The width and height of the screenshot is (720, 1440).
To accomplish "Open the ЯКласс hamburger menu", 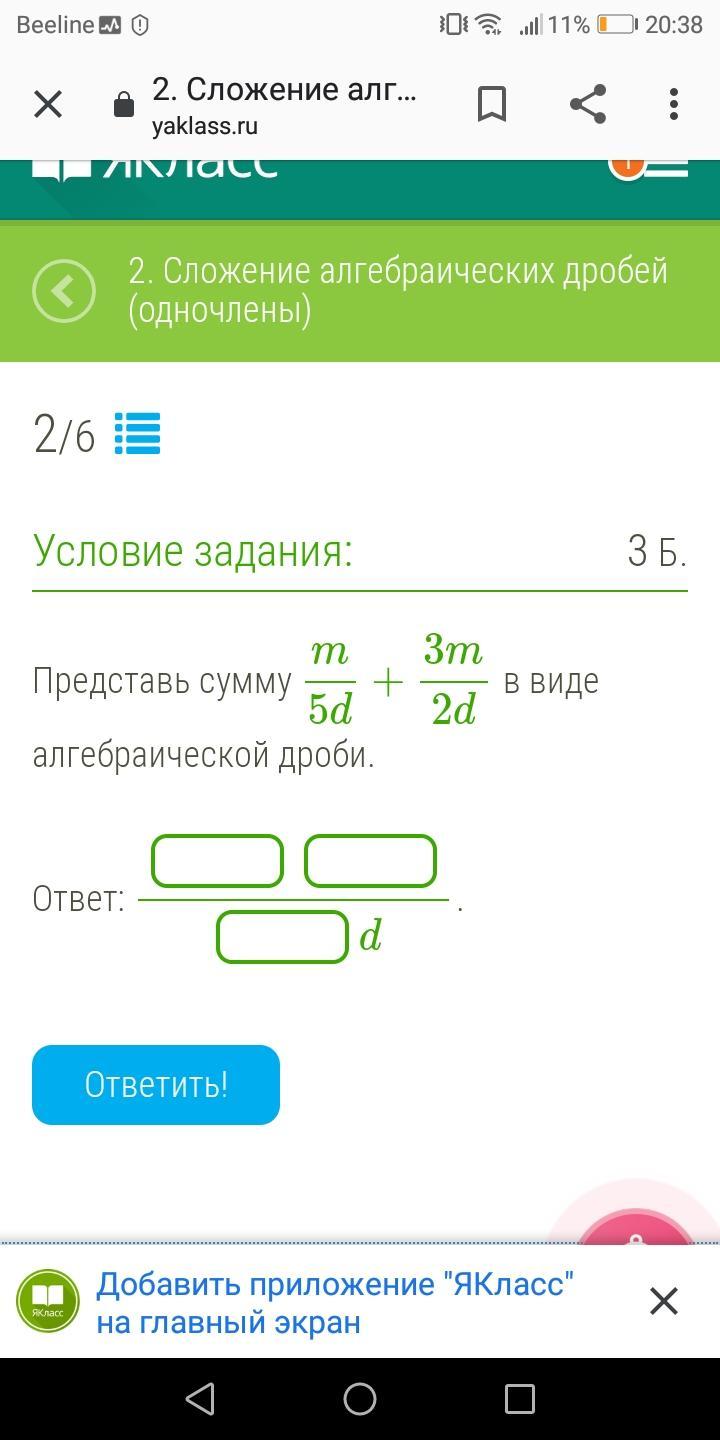I will 667,168.
